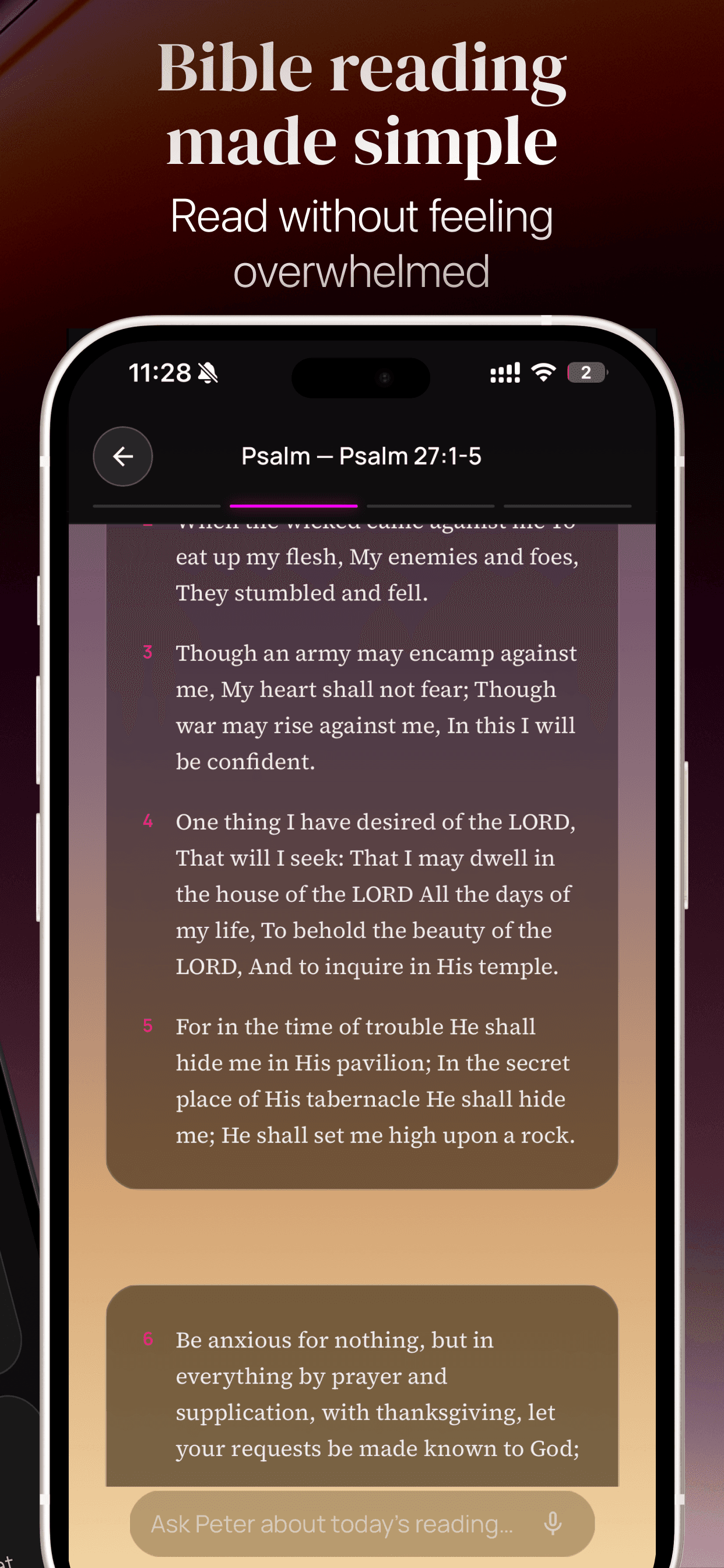This screenshot has height=1568, width=724.
Task: Tap the back arrow icon
Action: tap(123, 457)
